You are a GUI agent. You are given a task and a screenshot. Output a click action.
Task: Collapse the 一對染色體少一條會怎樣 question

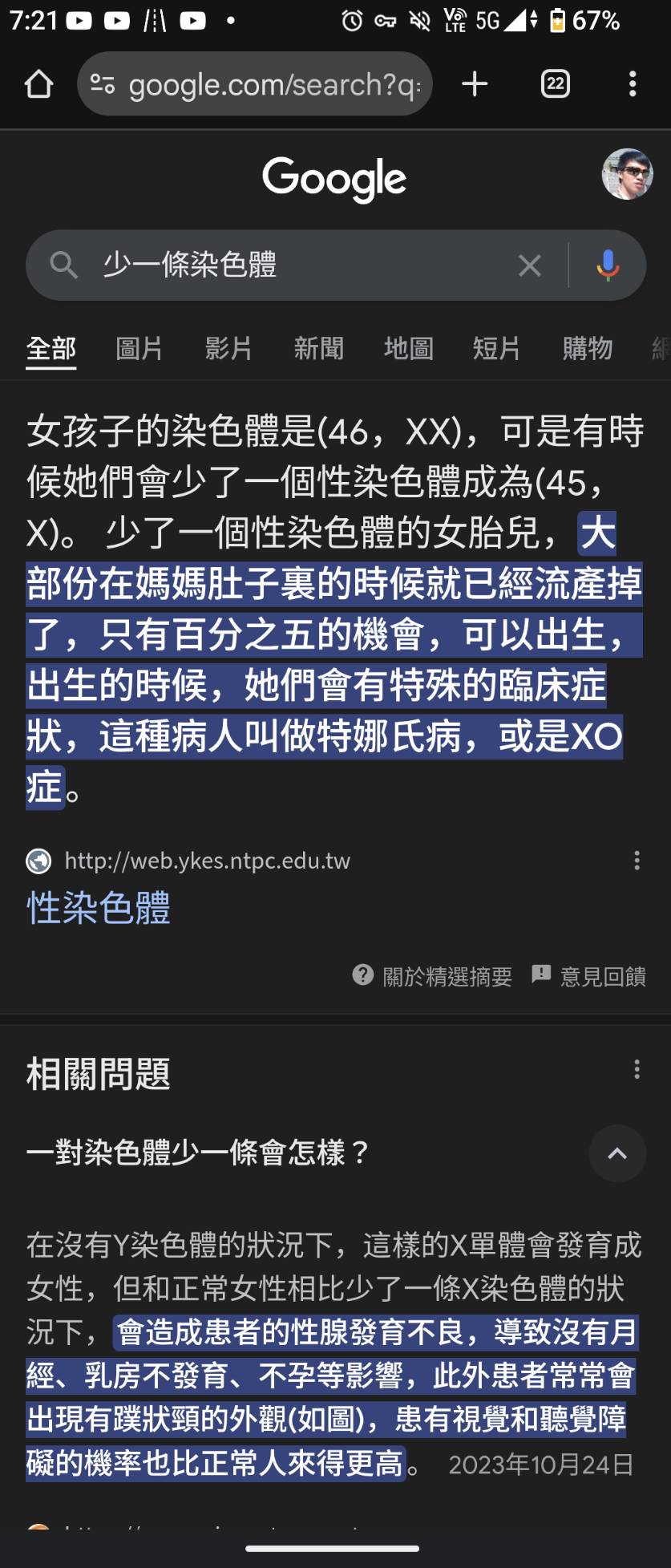617,1153
